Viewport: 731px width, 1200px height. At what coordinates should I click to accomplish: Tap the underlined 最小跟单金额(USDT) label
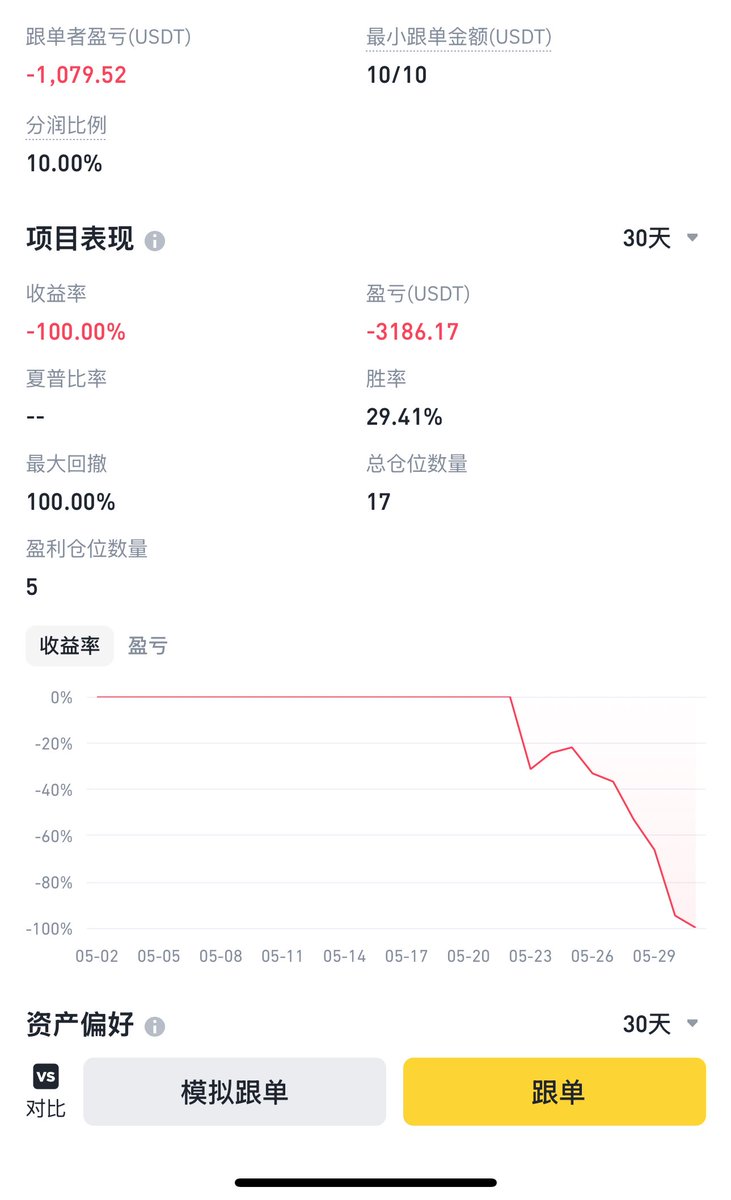click(459, 38)
